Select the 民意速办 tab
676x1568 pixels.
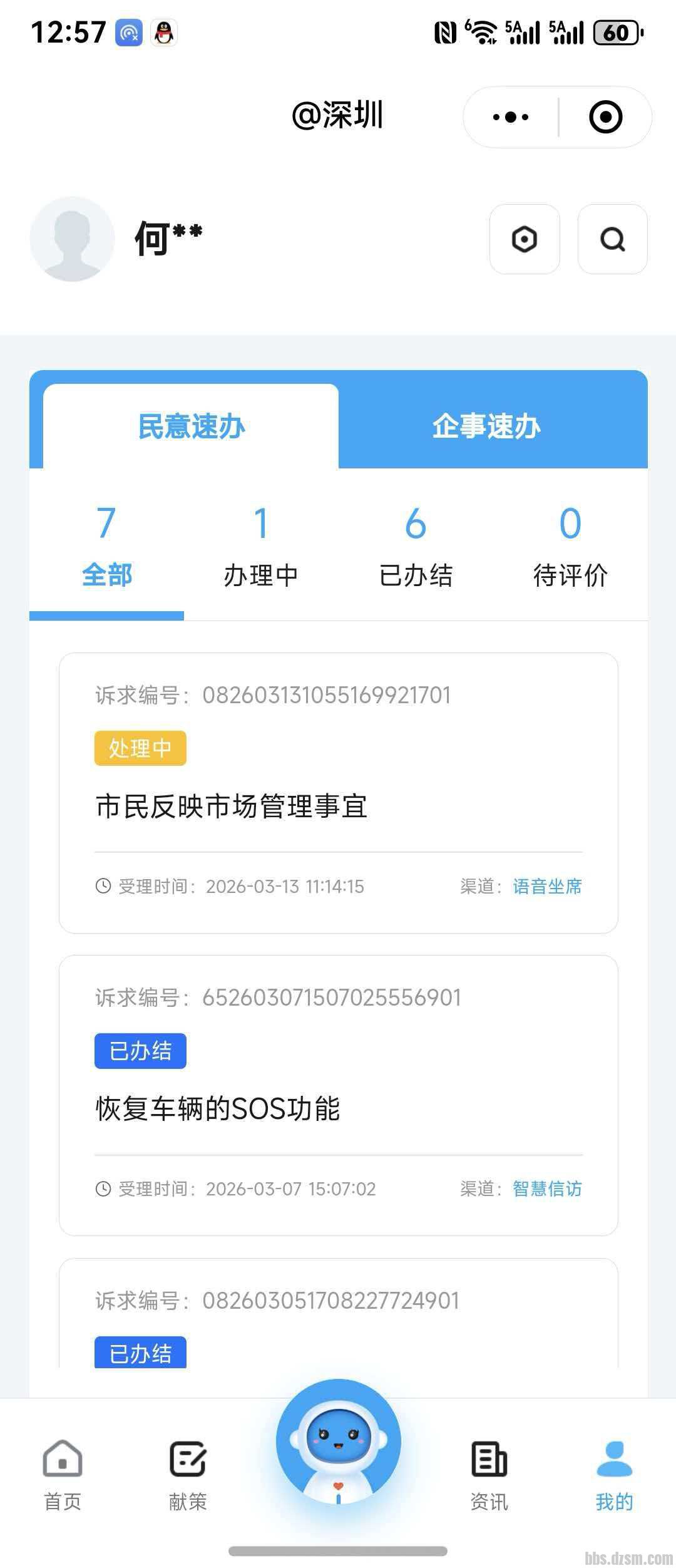[191, 426]
